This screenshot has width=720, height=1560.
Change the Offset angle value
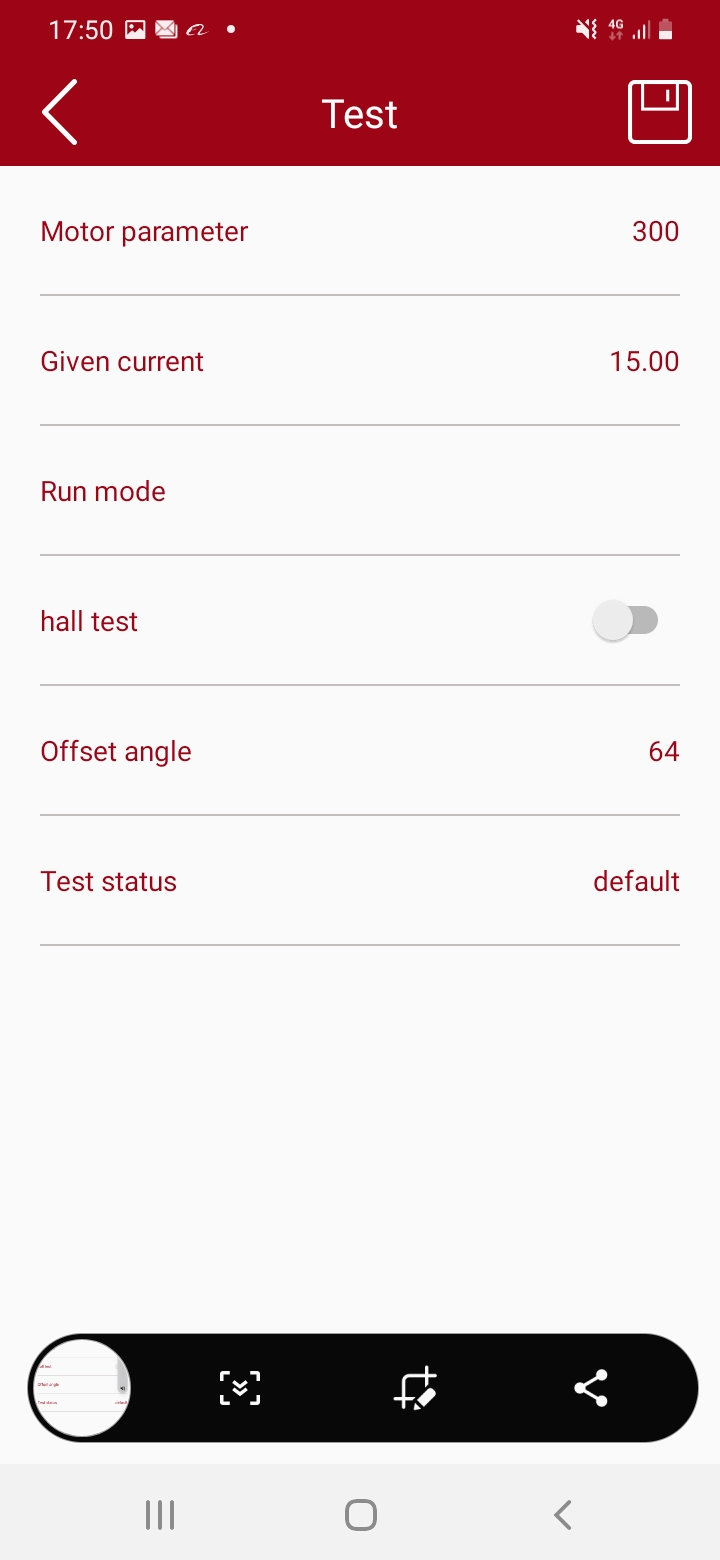pyautogui.click(x=360, y=752)
